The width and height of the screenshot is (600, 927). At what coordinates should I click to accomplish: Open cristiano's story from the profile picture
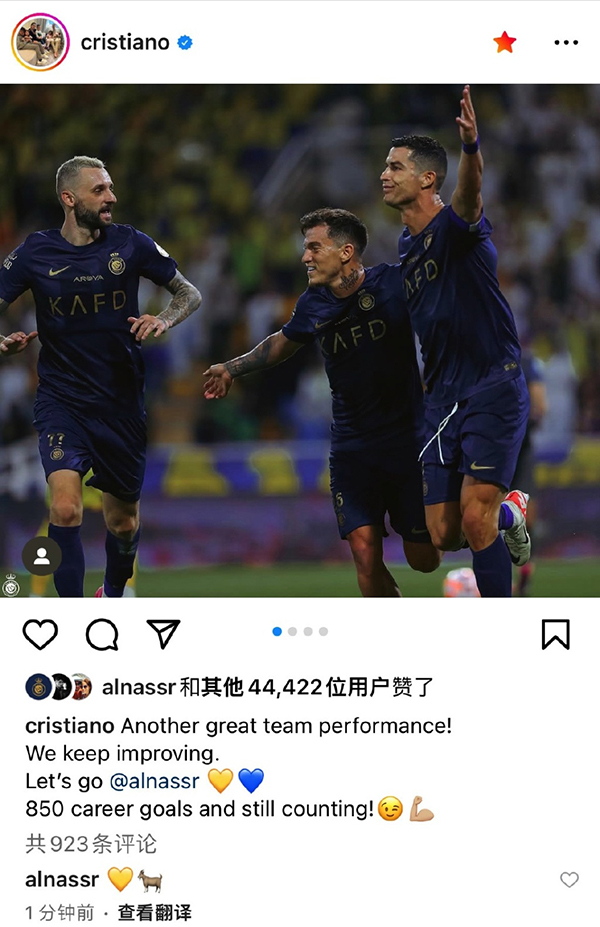(x=40, y=42)
